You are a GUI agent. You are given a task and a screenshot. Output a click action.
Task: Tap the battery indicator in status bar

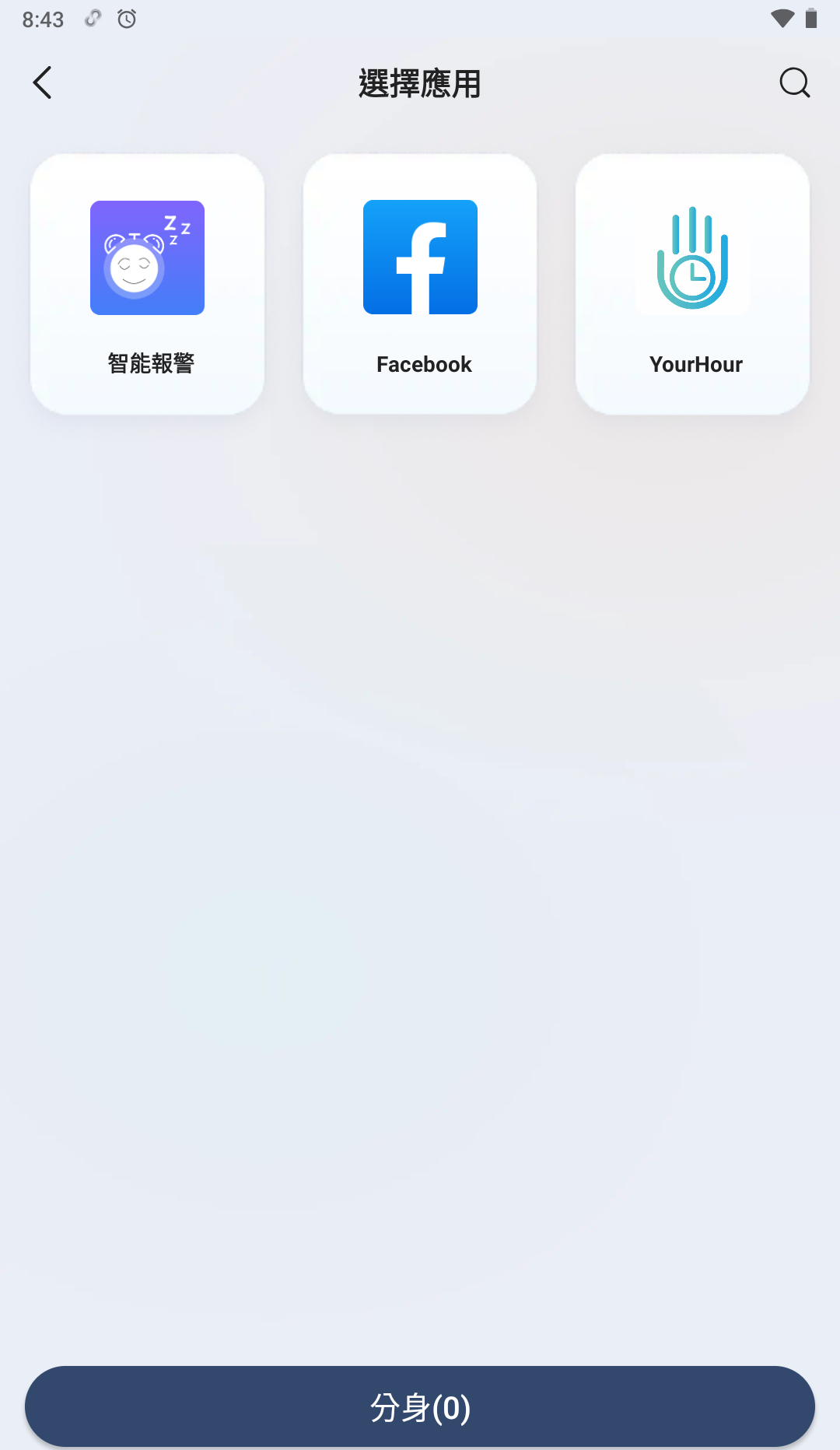pos(812,19)
